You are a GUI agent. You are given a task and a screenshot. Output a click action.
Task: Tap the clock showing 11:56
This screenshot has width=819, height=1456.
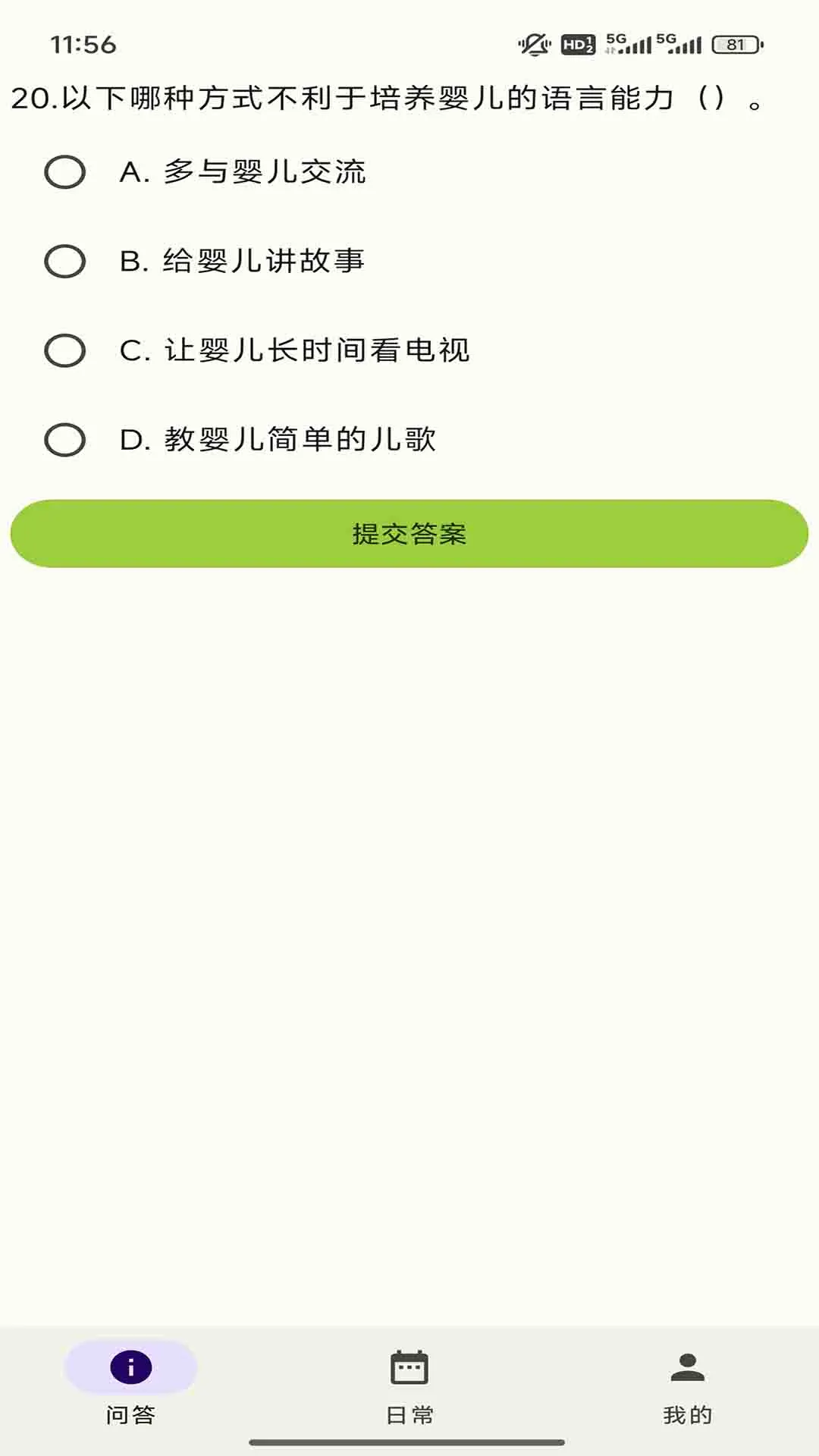pyautogui.click(x=78, y=43)
